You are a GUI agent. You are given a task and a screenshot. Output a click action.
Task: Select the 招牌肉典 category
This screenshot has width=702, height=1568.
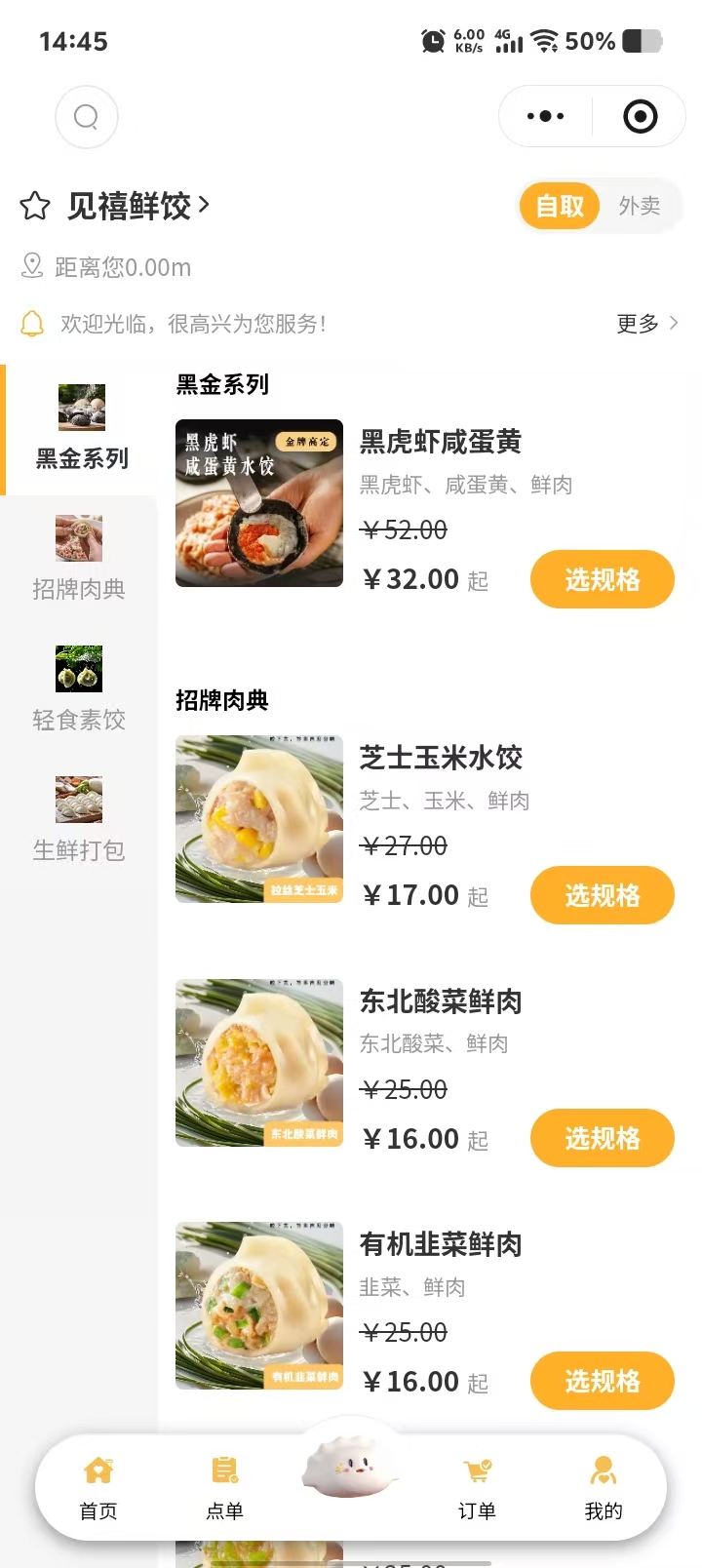click(x=79, y=560)
